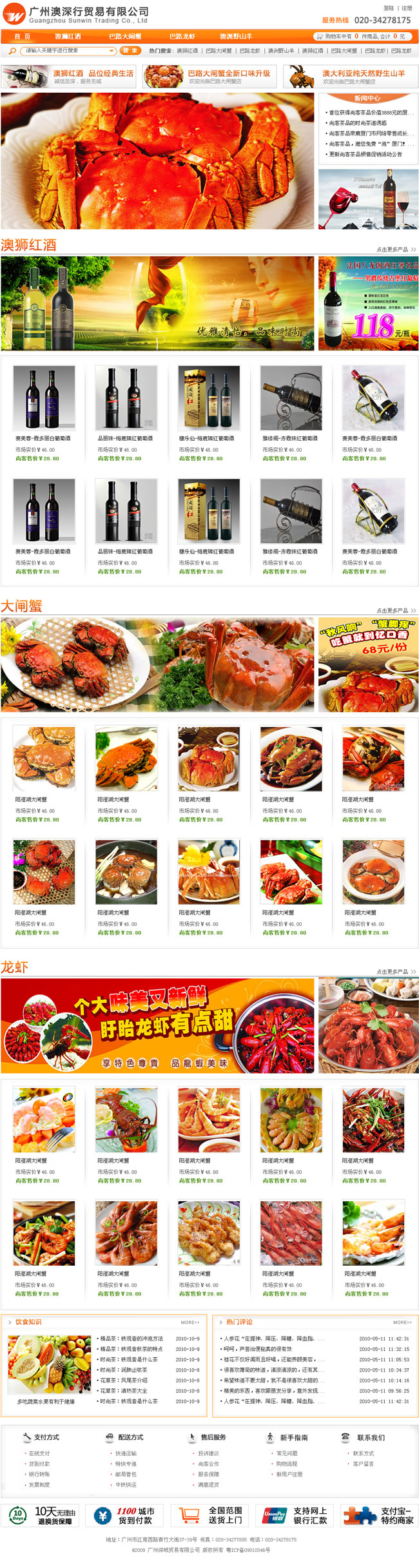This screenshot has height=1568, width=419.
Task: View more products in 大闸蟹 section
Action: point(396,610)
